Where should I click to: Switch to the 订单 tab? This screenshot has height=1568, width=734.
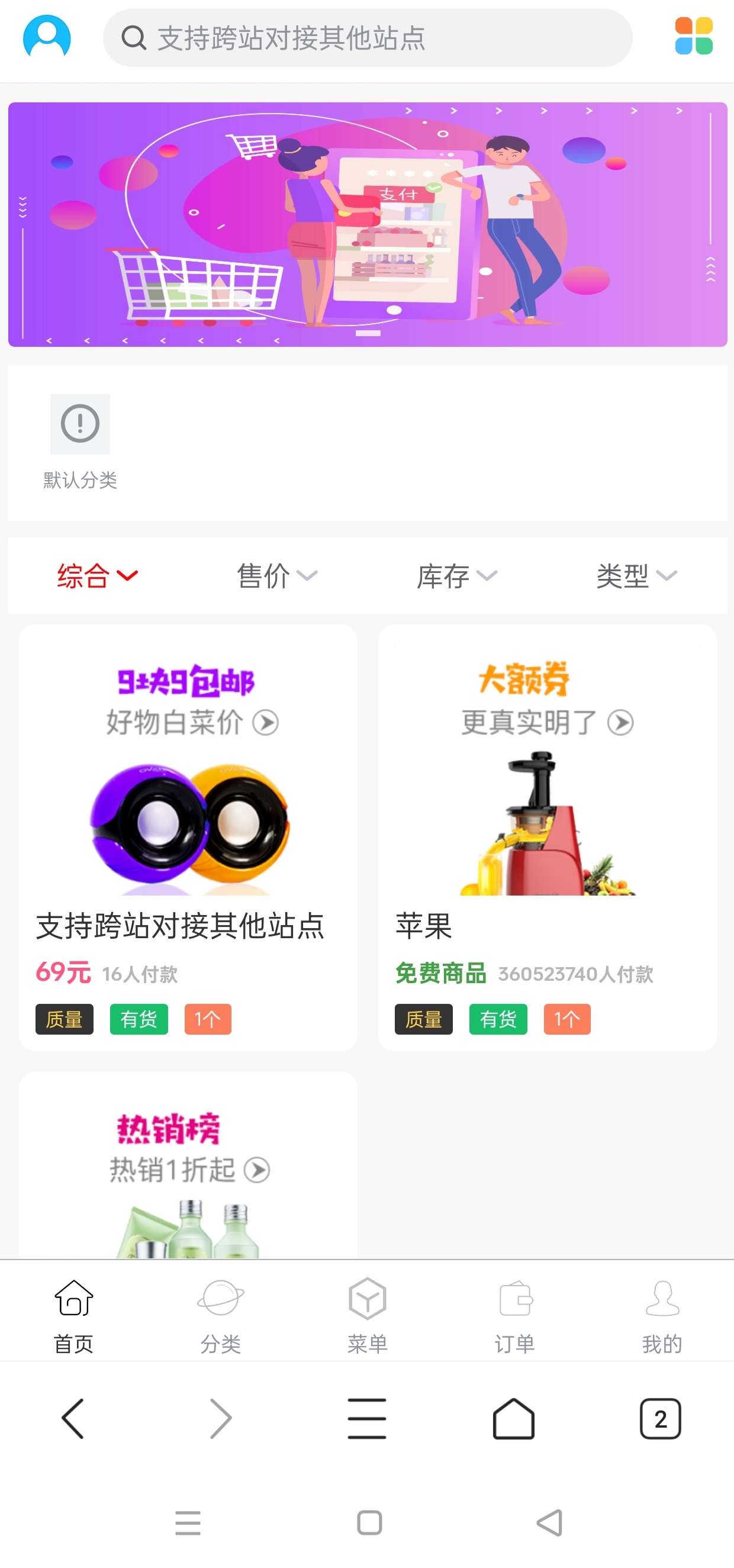[x=514, y=1316]
